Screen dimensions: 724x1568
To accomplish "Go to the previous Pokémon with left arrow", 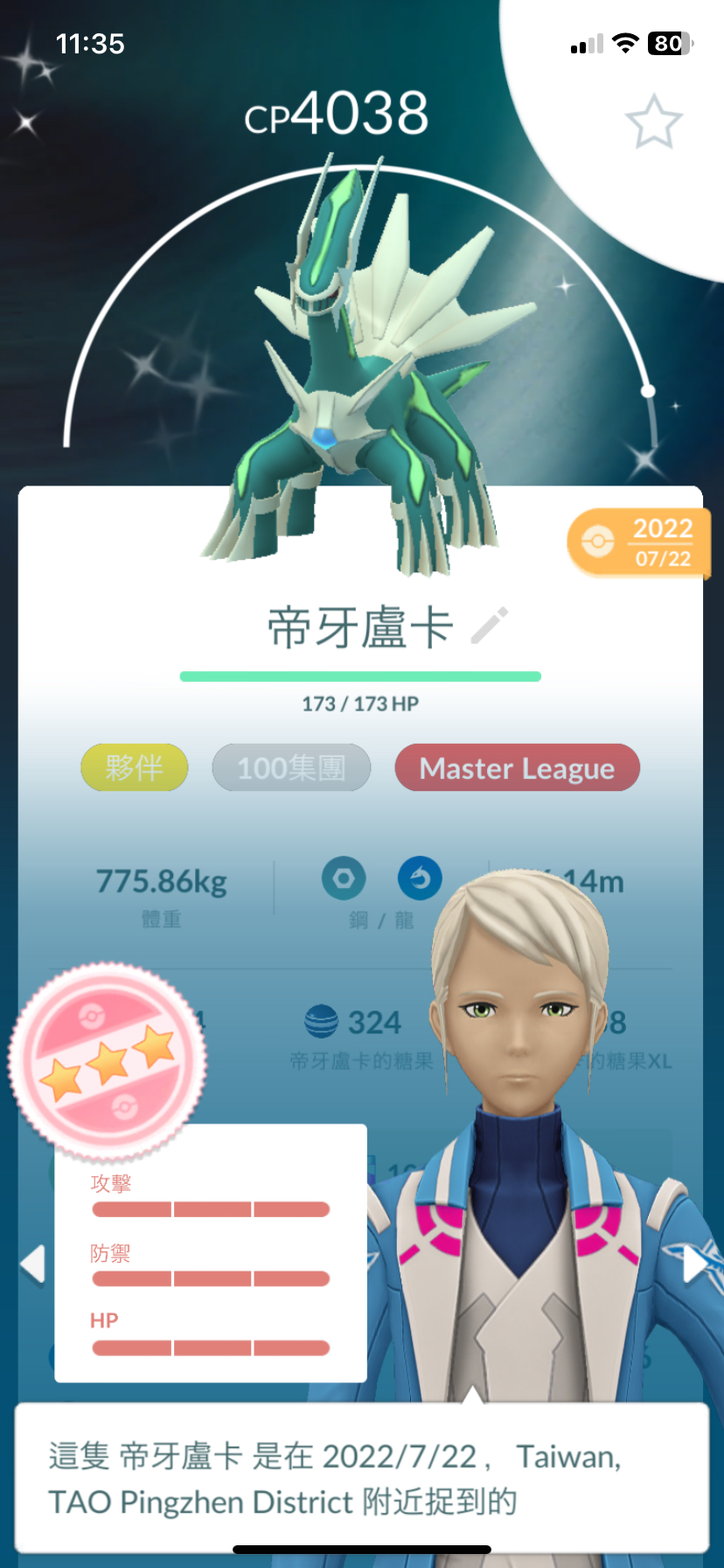I will 32,1264.
